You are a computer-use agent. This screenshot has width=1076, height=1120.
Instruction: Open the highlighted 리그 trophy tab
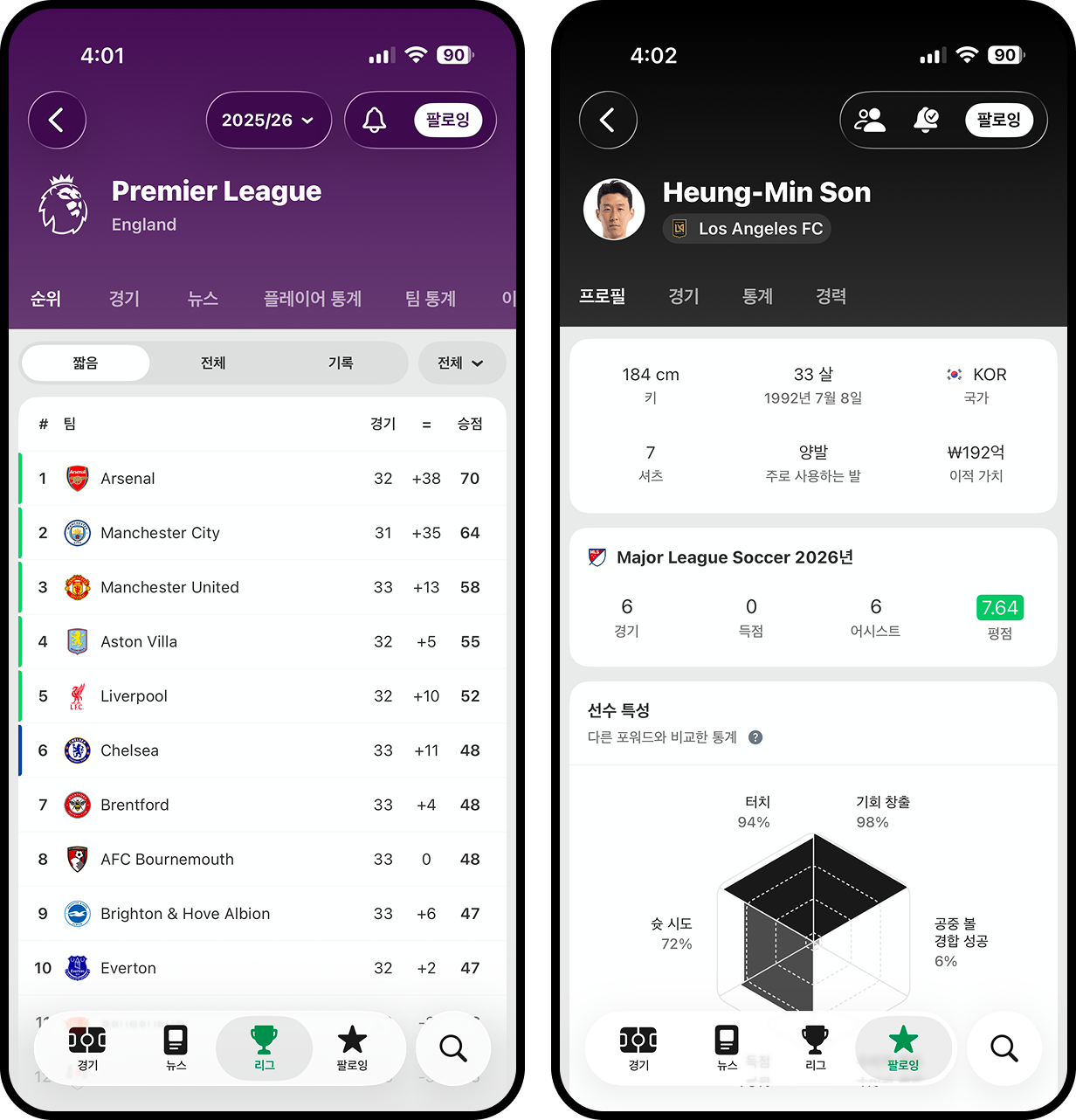click(264, 1047)
